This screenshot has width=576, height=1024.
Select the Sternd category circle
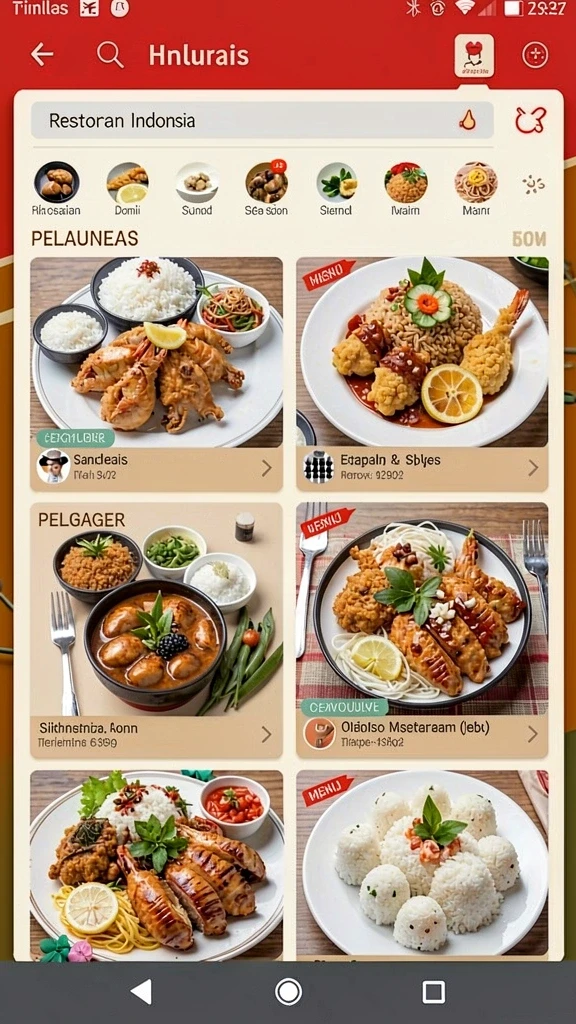pyautogui.click(x=336, y=183)
